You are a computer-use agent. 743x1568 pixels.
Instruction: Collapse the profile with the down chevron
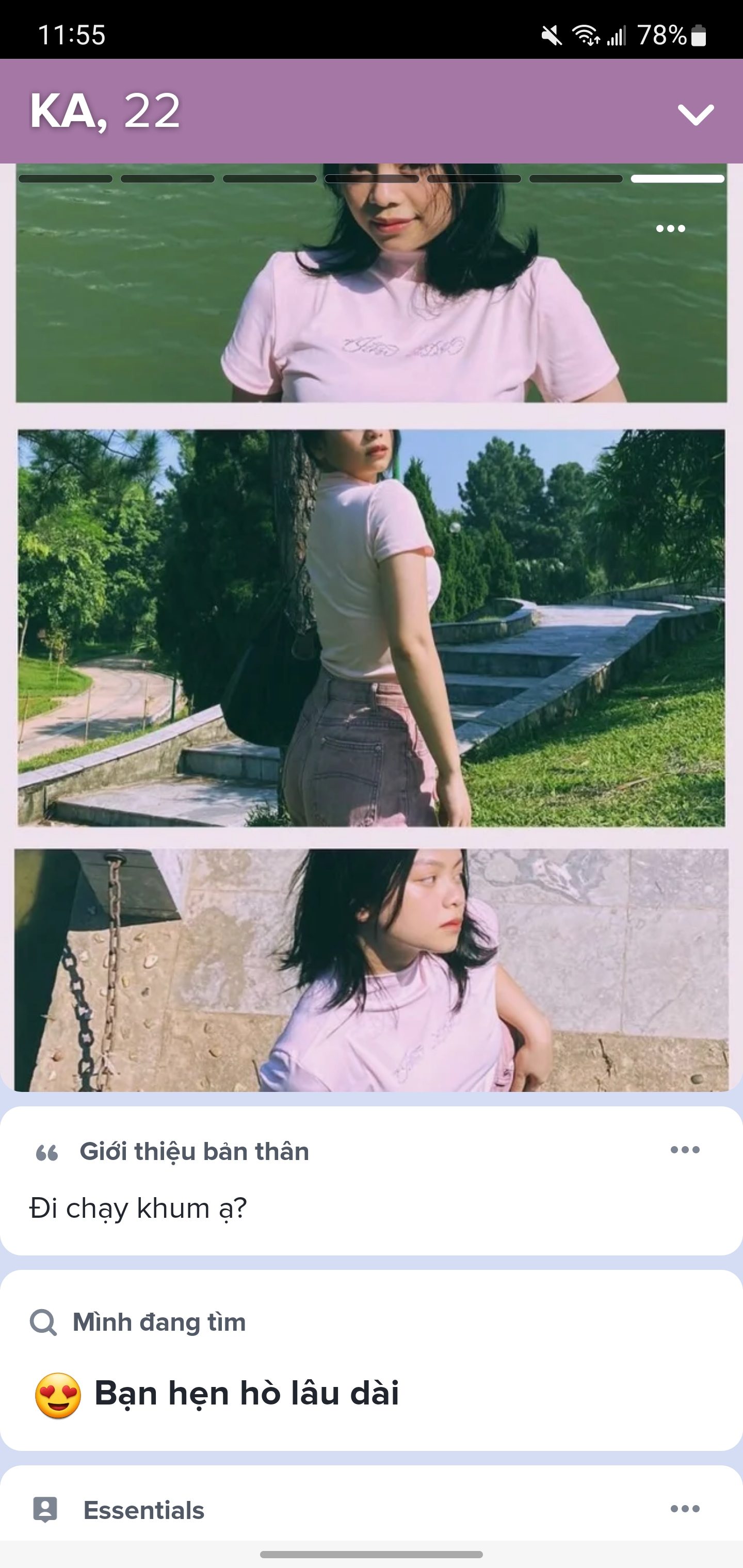pyautogui.click(x=695, y=114)
